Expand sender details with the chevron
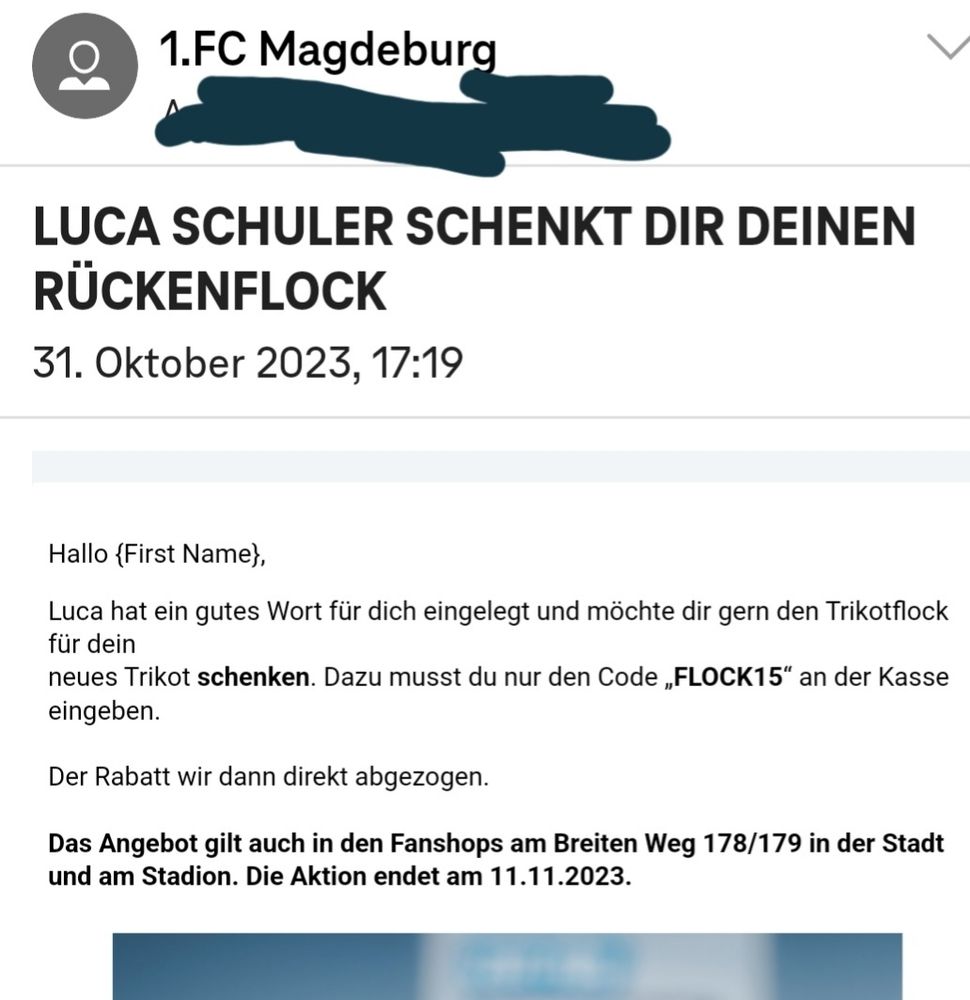The image size is (970, 1000). click(x=948, y=47)
